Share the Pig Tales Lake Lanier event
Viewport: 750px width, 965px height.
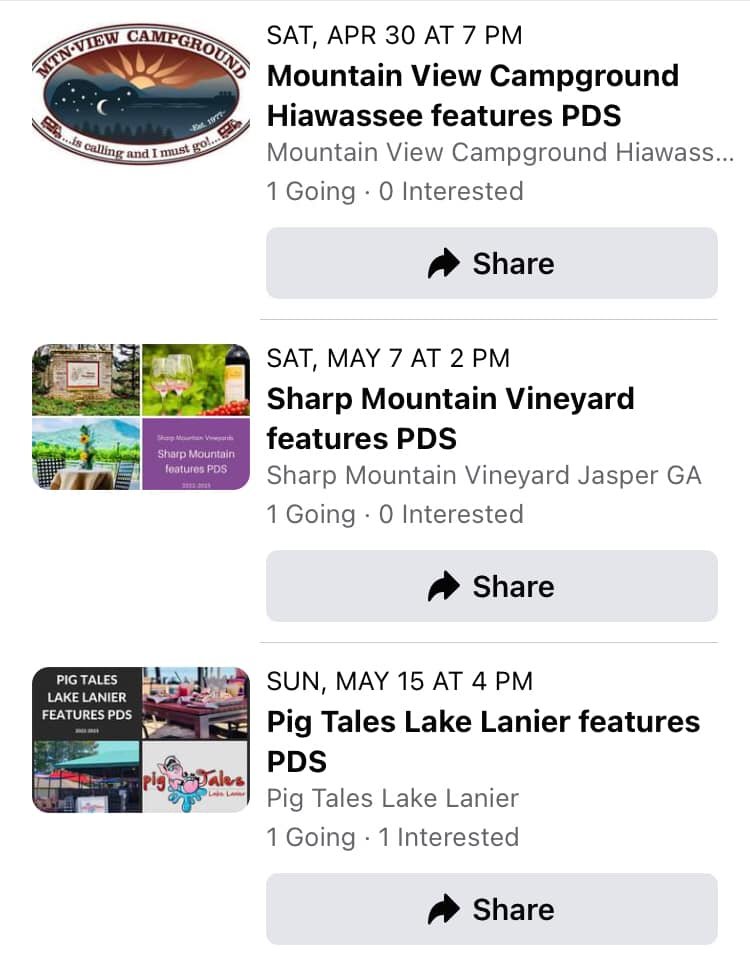491,909
